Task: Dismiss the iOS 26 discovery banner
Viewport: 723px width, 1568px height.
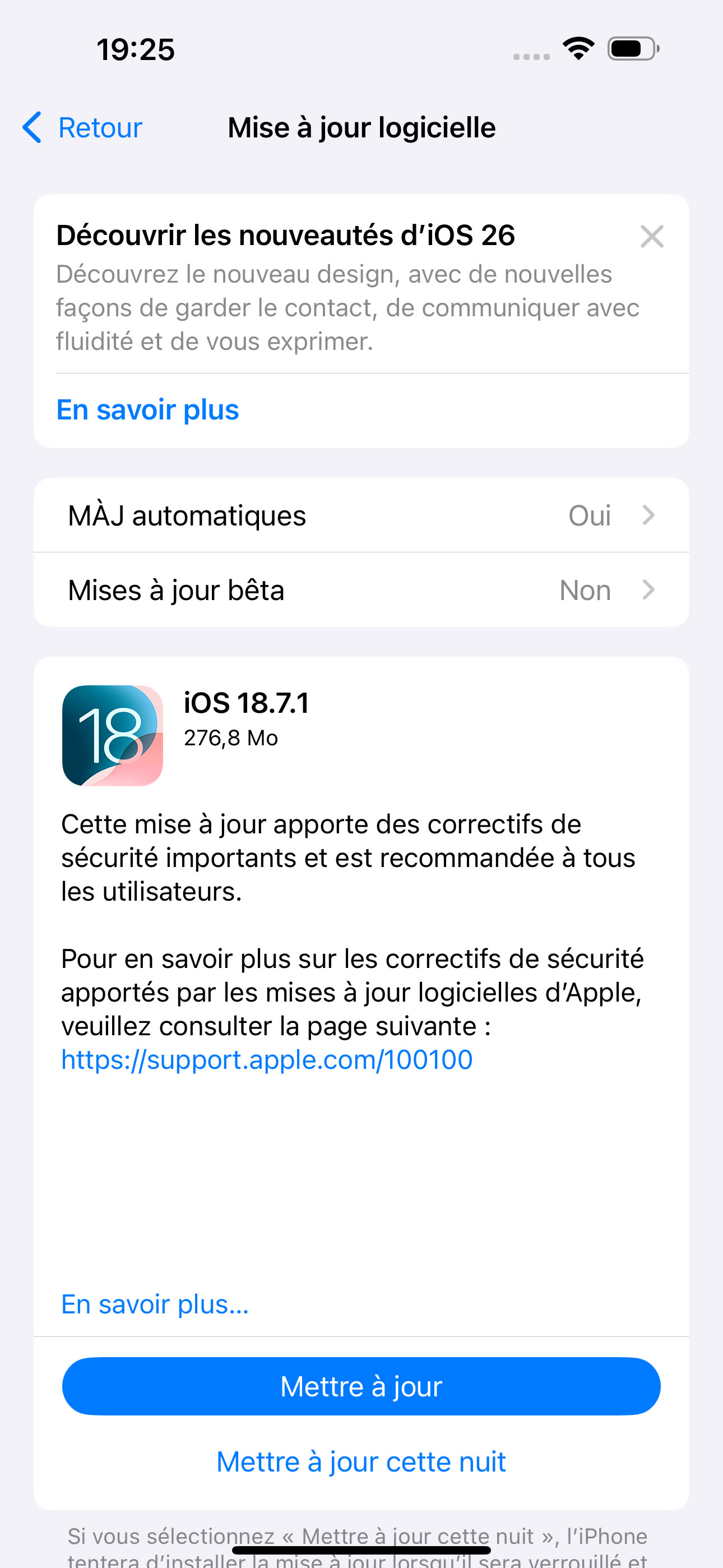Action: pyautogui.click(x=651, y=236)
